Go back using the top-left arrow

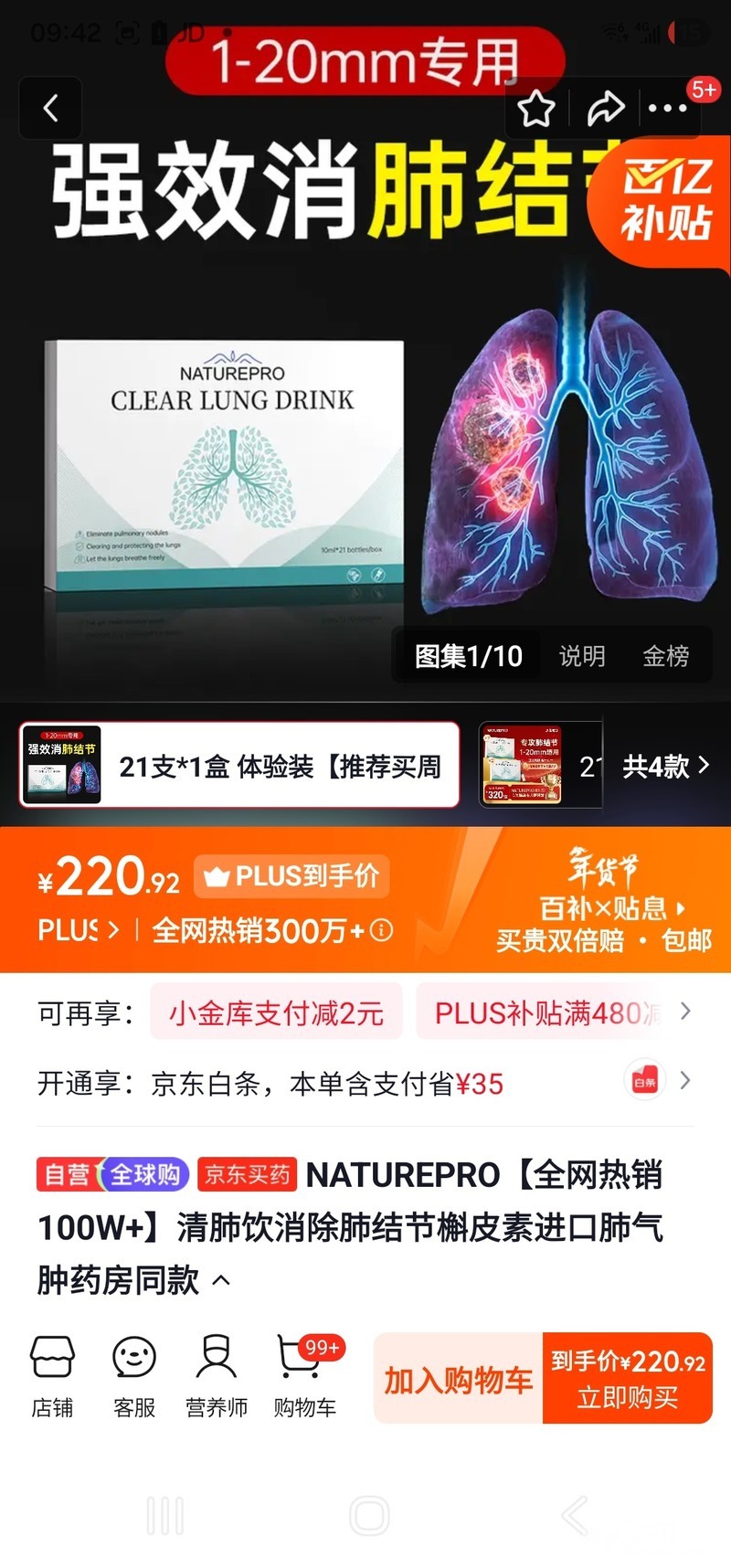pyautogui.click(x=51, y=109)
